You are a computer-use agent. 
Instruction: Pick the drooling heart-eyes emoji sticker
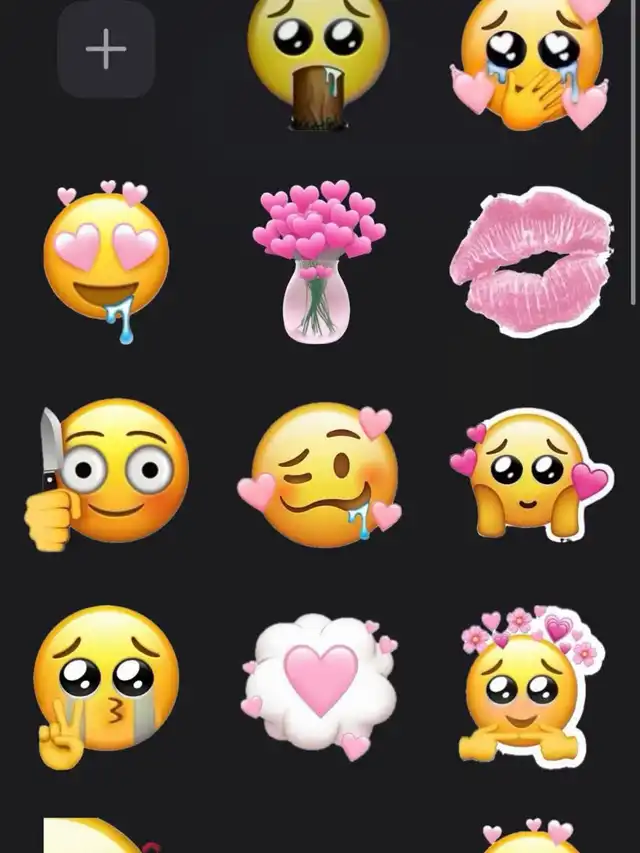tap(106, 262)
